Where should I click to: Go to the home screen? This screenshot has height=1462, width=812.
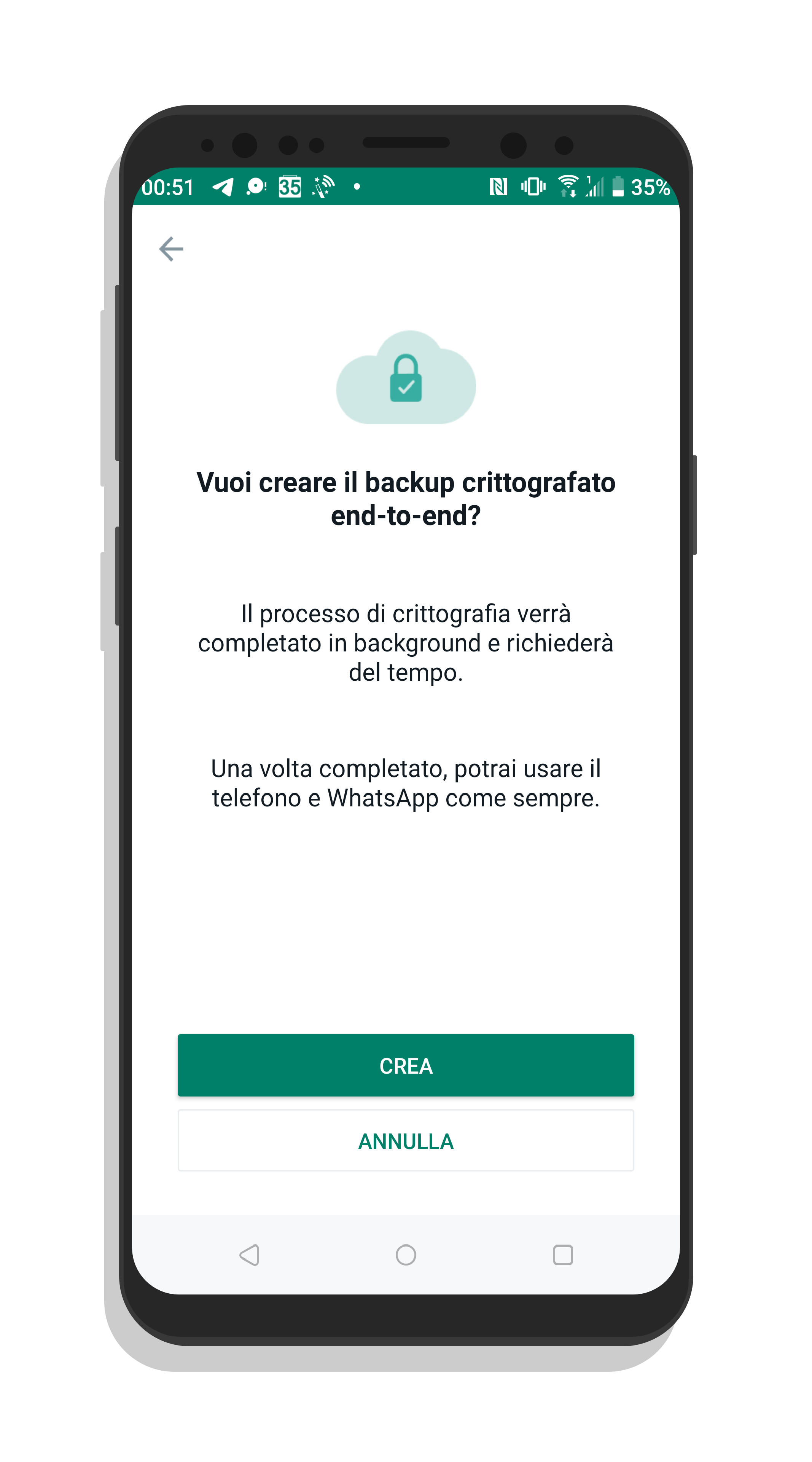(x=406, y=1255)
